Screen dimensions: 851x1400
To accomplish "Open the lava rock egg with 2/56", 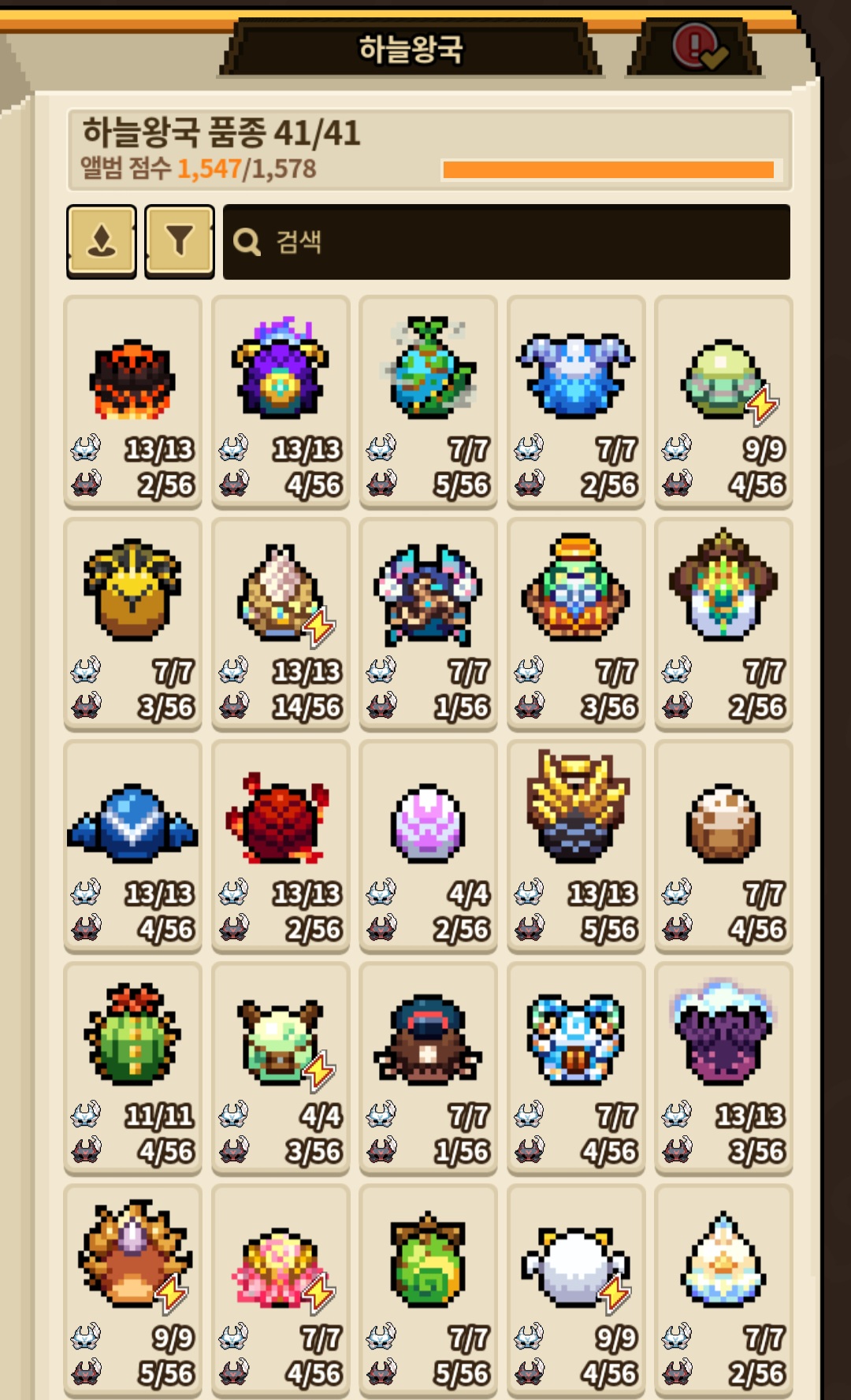I will 133,402.
